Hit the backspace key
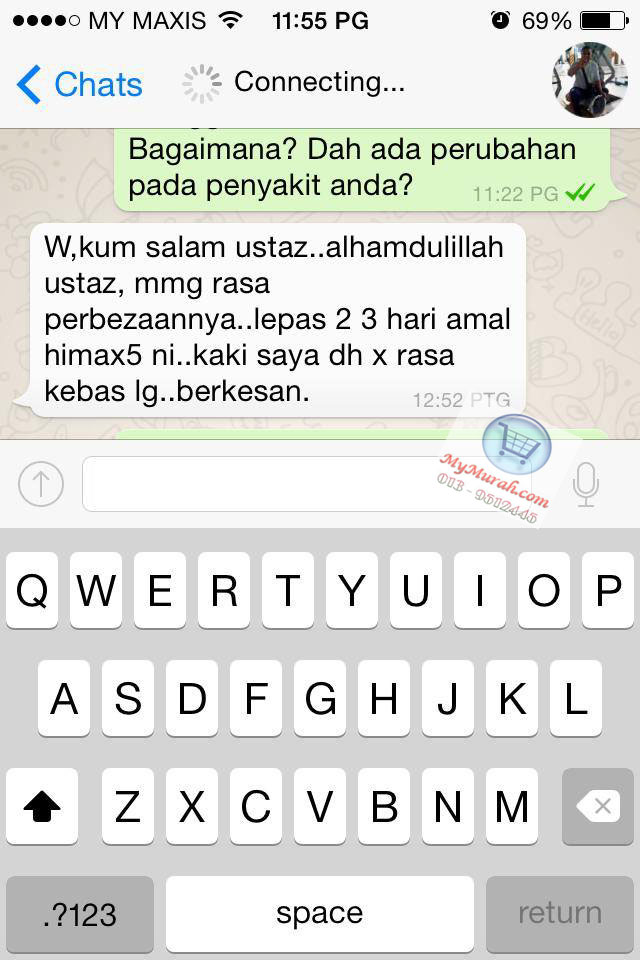Viewport: 640px width, 960px height. coord(598,806)
